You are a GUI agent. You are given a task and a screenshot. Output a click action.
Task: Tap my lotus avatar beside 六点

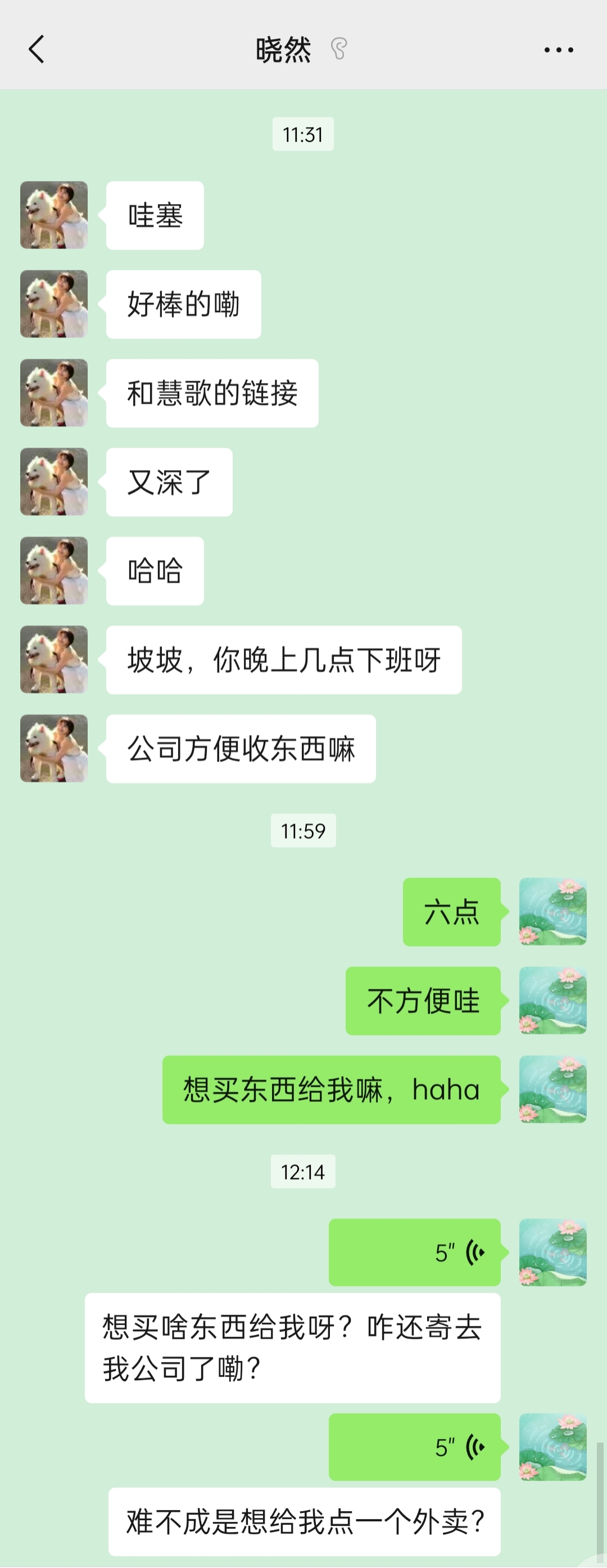(x=552, y=911)
